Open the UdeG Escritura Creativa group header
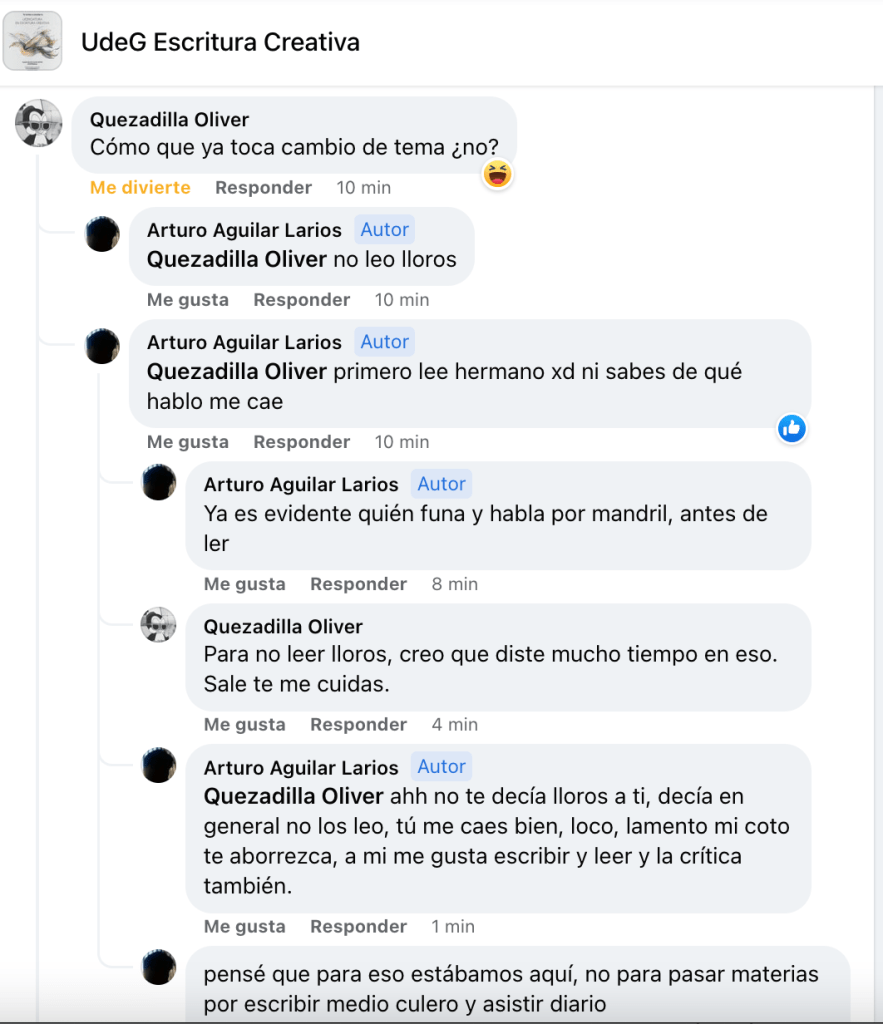 coord(220,43)
